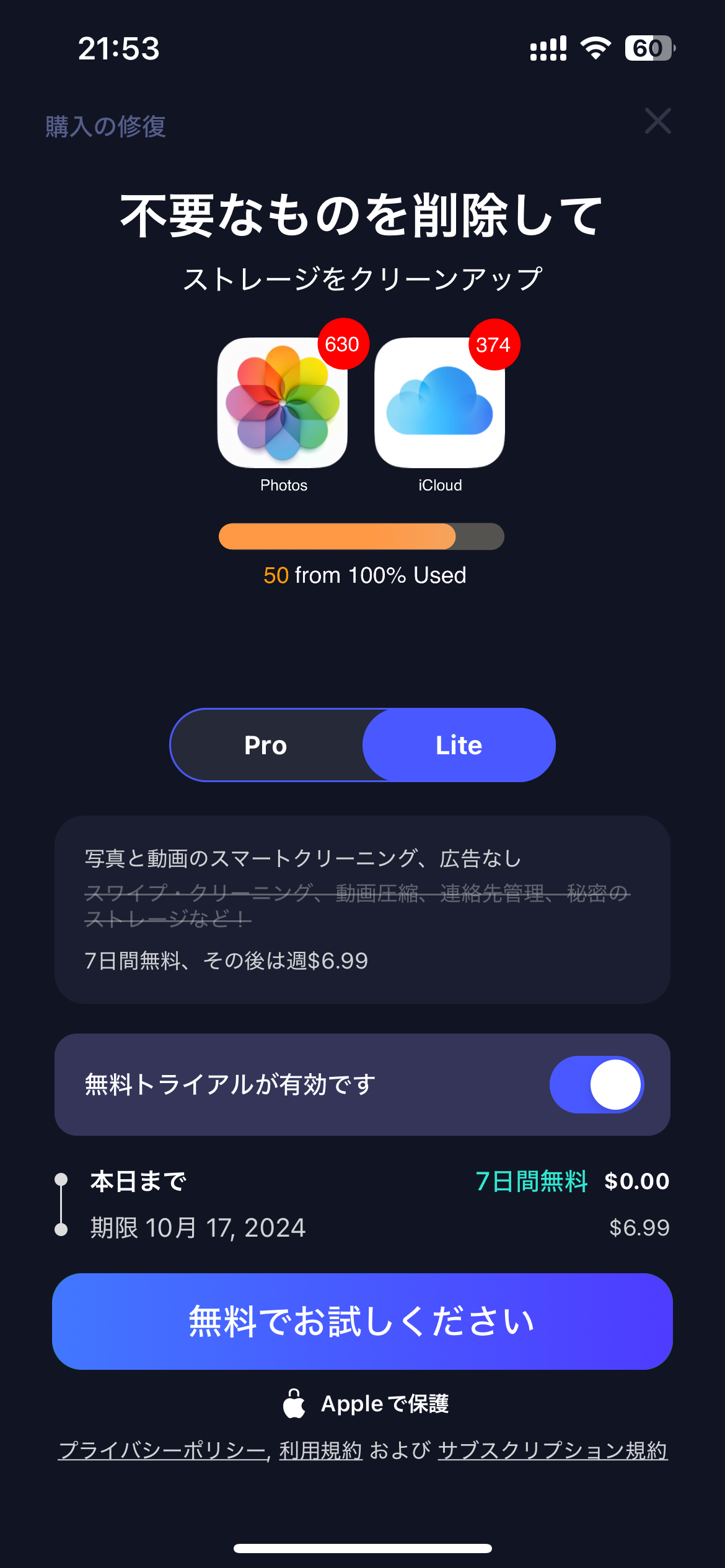The height and width of the screenshot is (1568, 725).
Task: Tap 購入の修復 to restore purchases
Action: 105,126
